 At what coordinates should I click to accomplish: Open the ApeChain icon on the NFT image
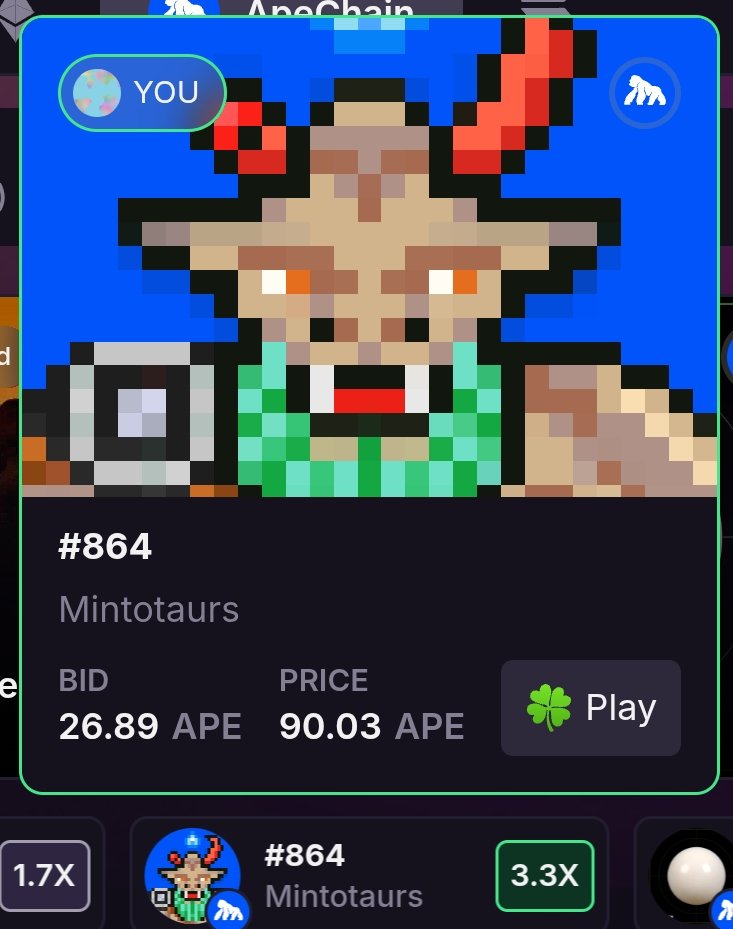pos(645,95)
